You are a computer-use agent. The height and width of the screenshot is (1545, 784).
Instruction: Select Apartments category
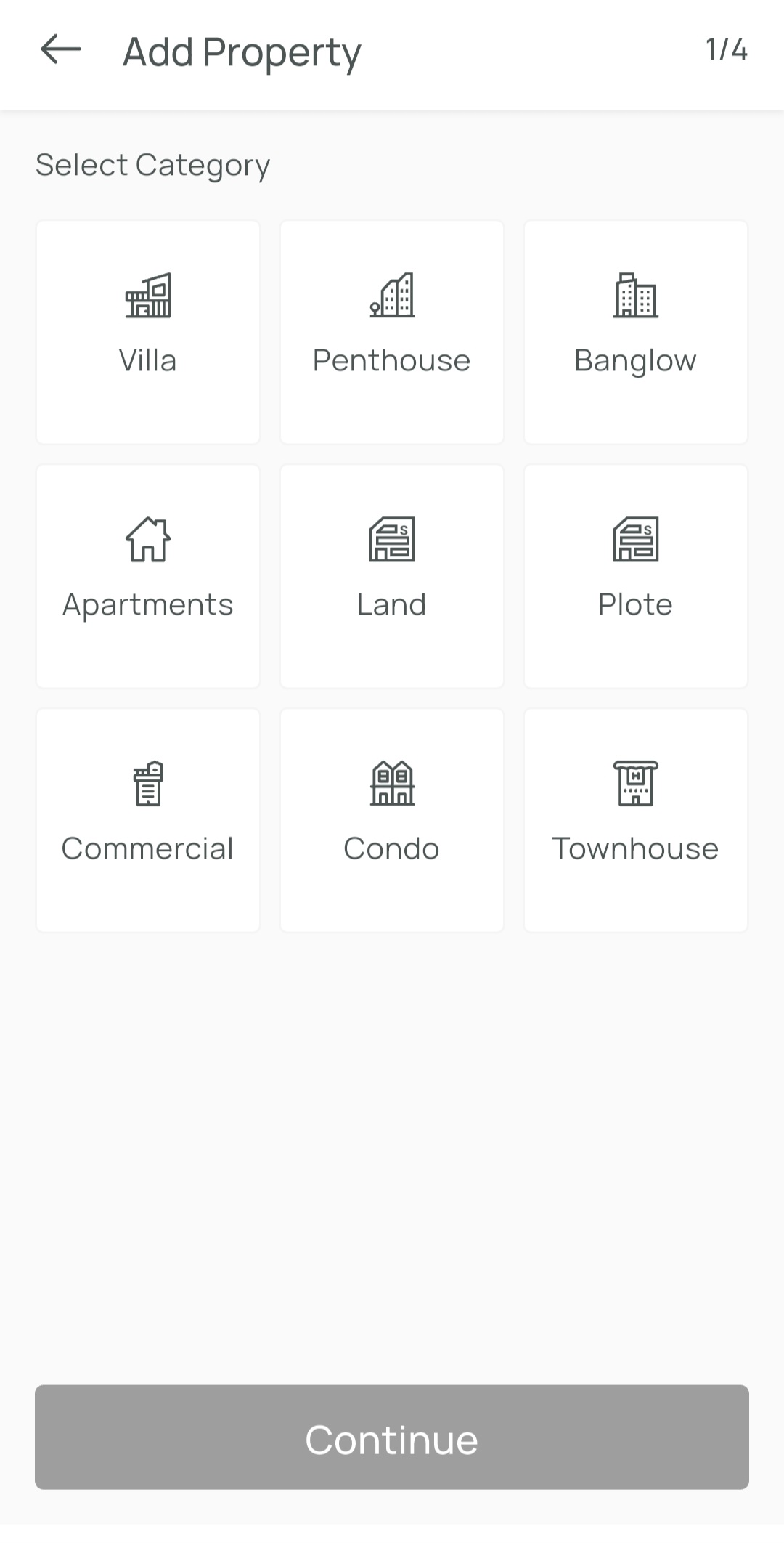(148, 576)
